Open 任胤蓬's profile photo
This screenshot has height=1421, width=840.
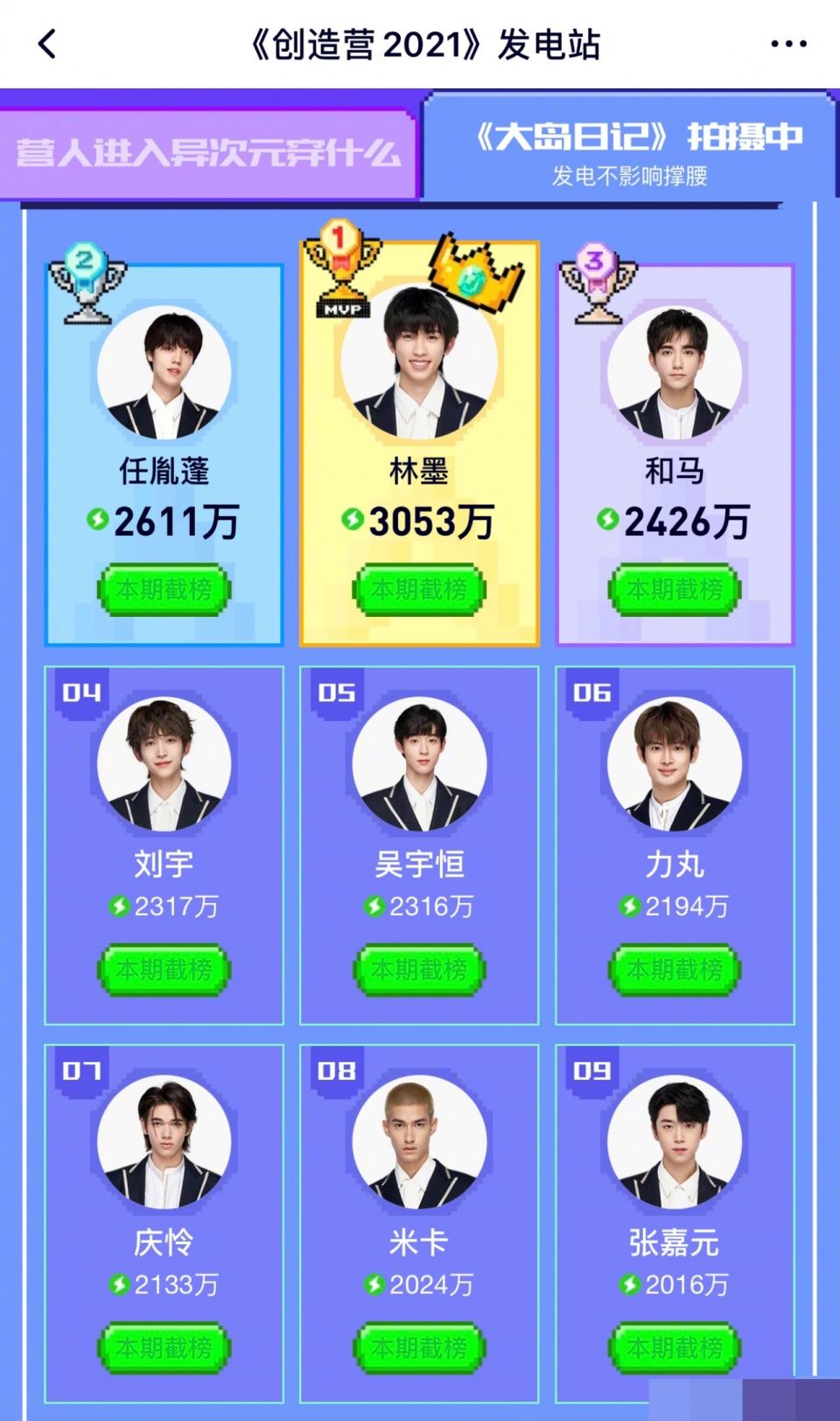click(164, 374)
